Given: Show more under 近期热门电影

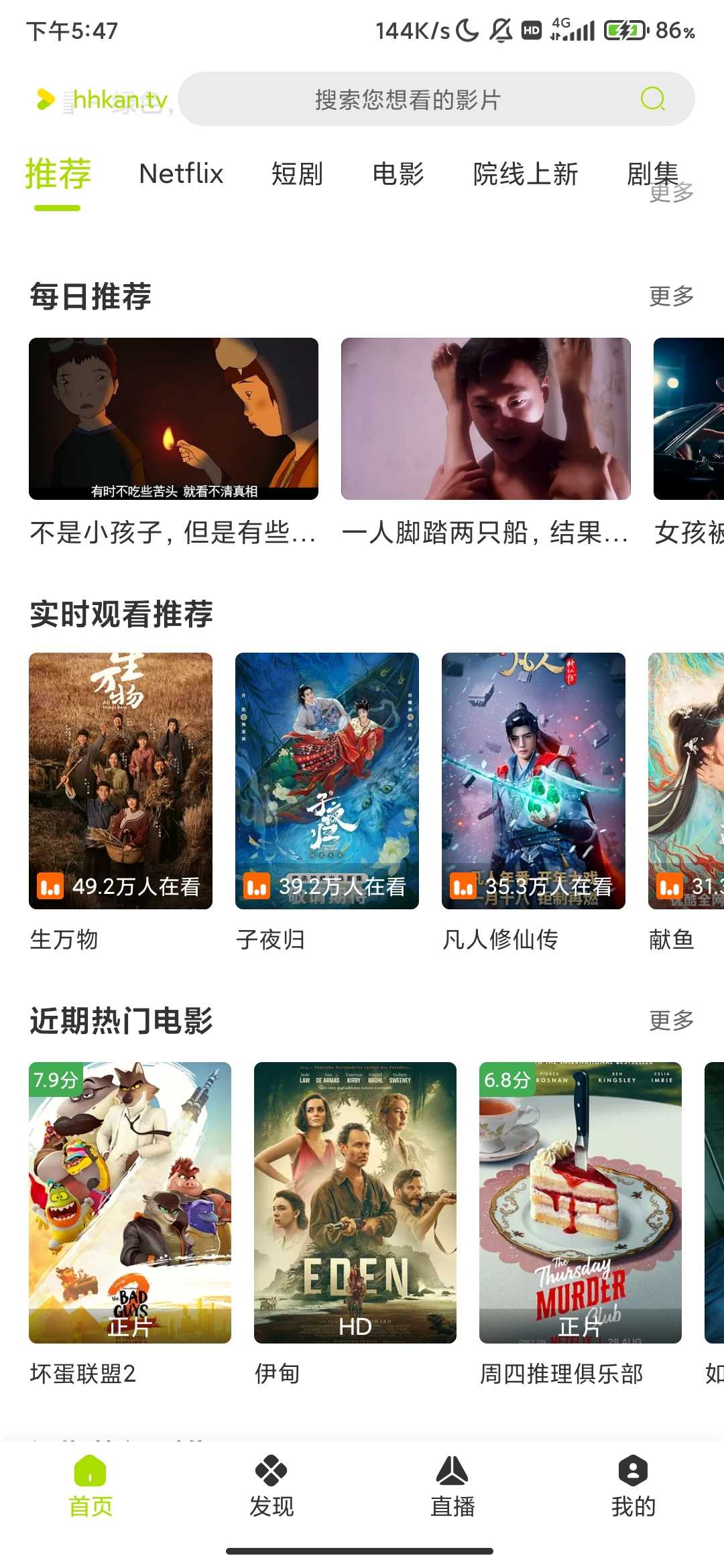Looking at the screenshot, I should 671,1021.
